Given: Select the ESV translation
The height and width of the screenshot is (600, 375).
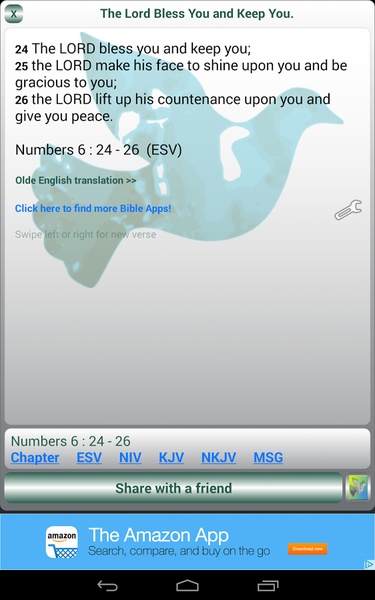Looking at the screenshot, I should 89,457.
